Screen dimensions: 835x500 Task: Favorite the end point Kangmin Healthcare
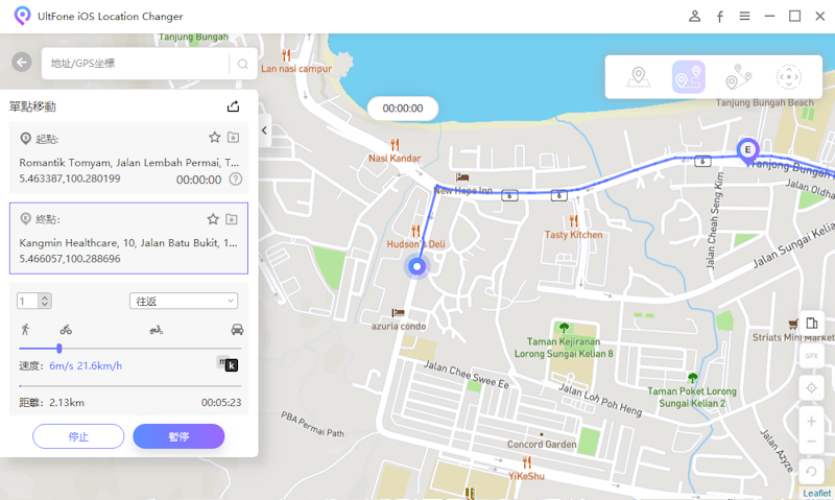(213, 219)
